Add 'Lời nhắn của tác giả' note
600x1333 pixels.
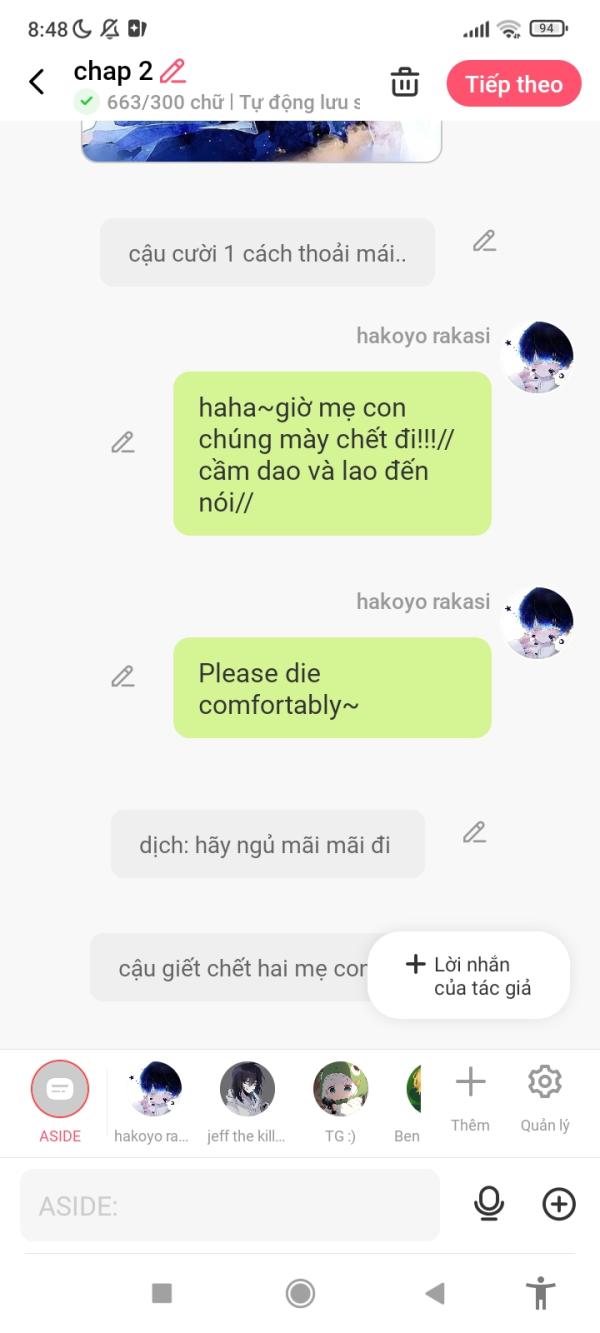(x=469, y=976)
